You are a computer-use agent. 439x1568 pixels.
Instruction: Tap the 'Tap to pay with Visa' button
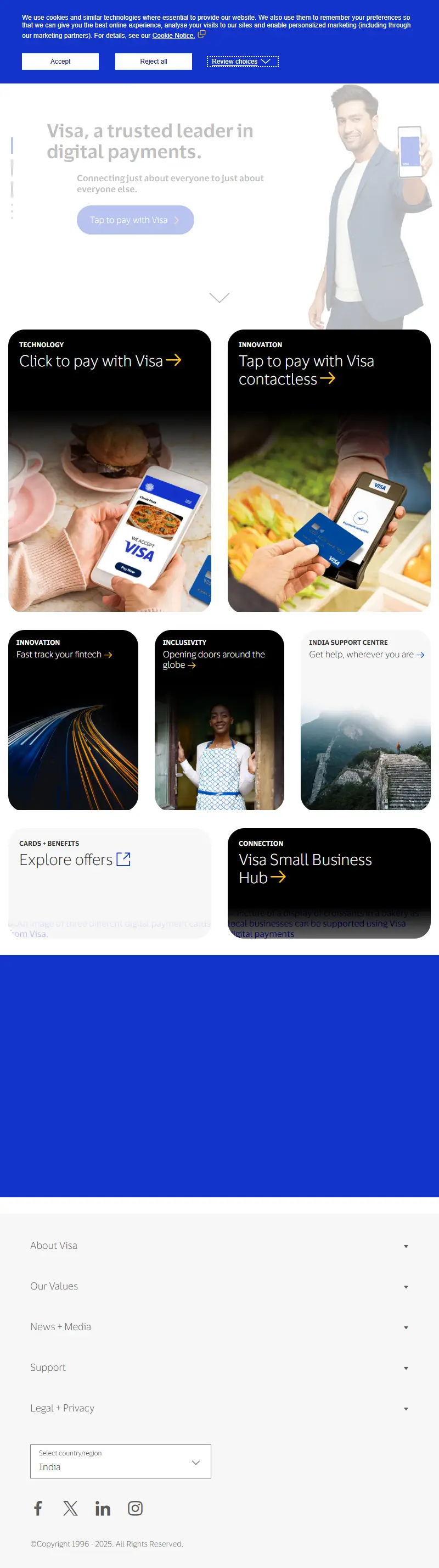135,220
